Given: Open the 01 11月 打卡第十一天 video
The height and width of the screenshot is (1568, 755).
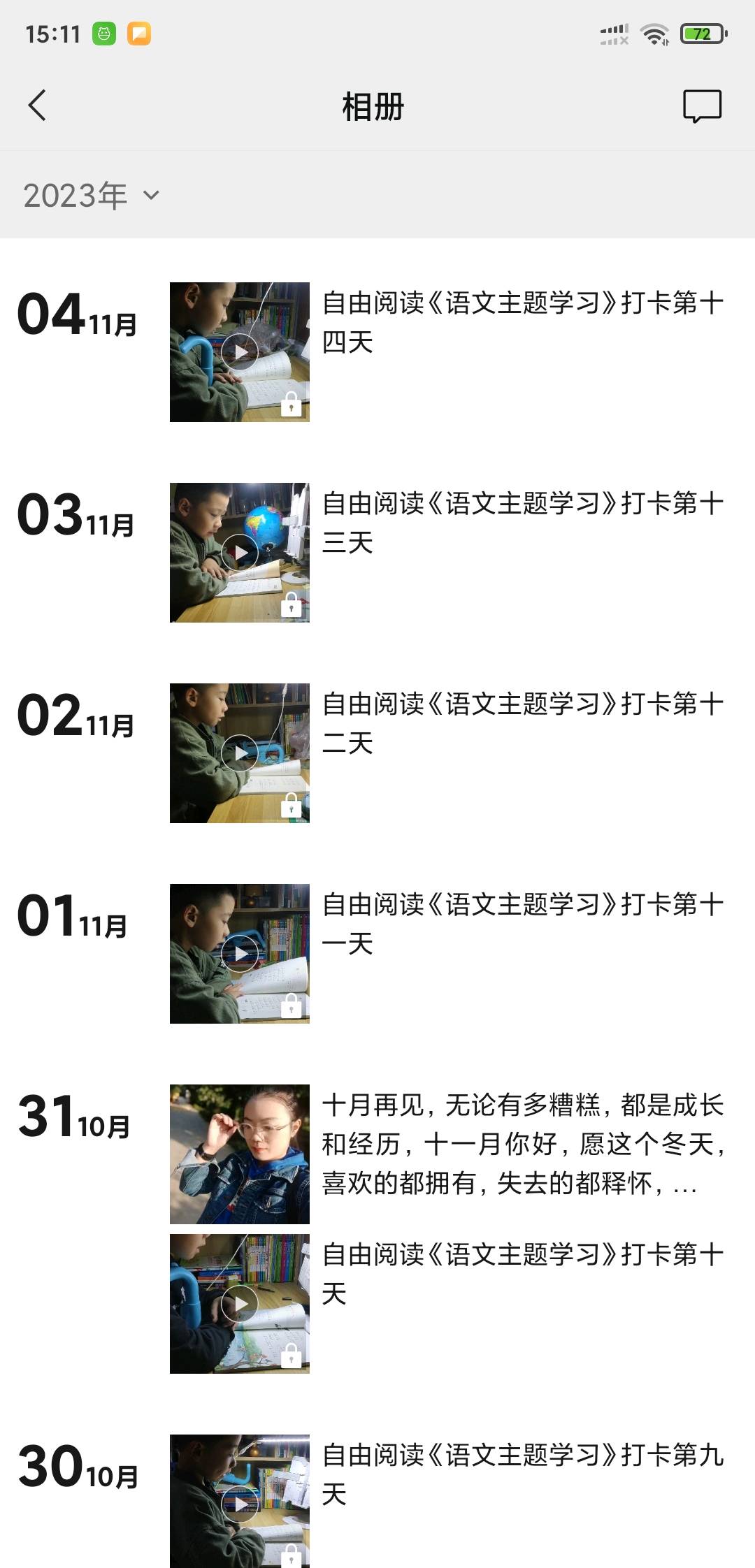Looking at the screenshot, I should tap(240, 954).
